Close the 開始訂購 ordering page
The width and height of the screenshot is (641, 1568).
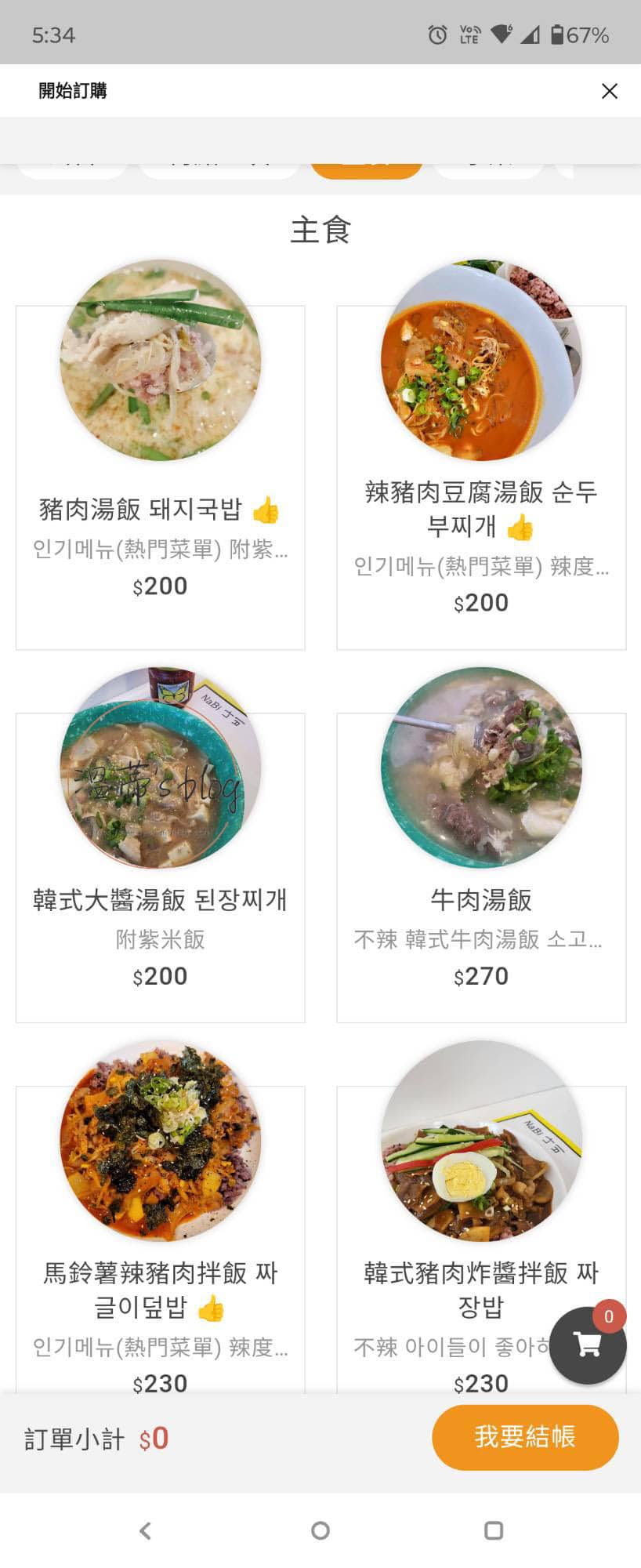point(609,91)
